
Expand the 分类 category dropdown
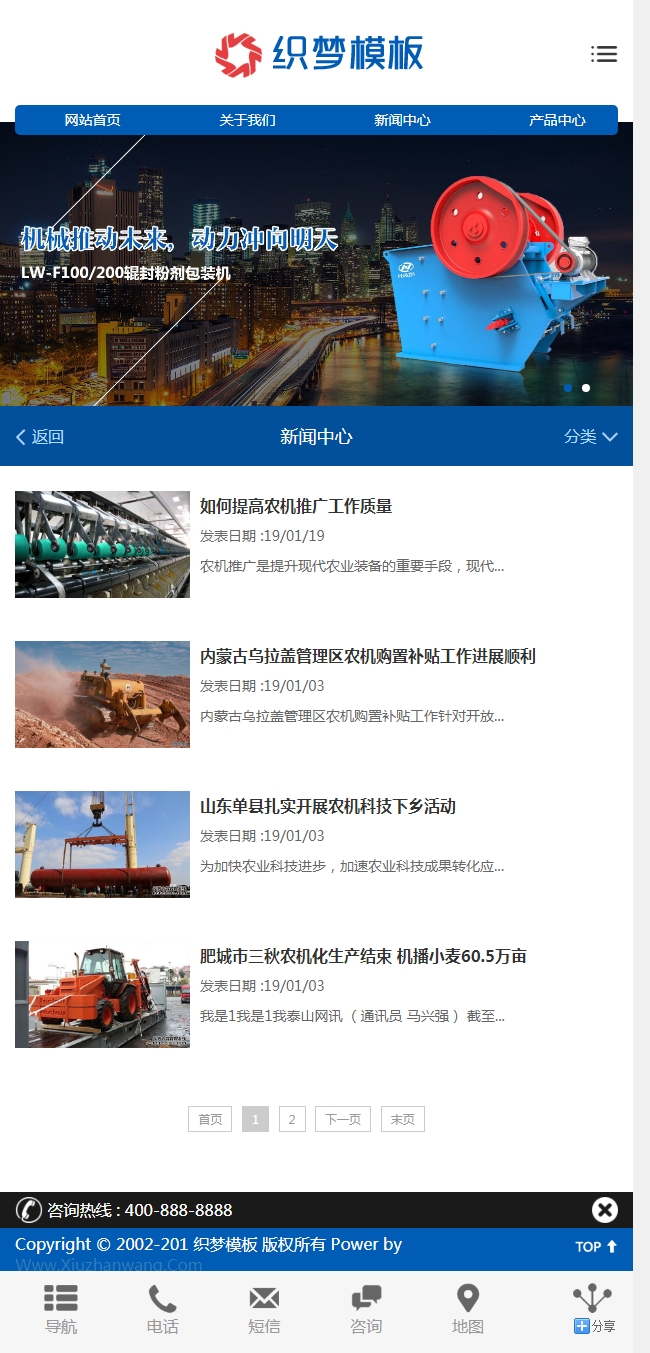[590, 437]
